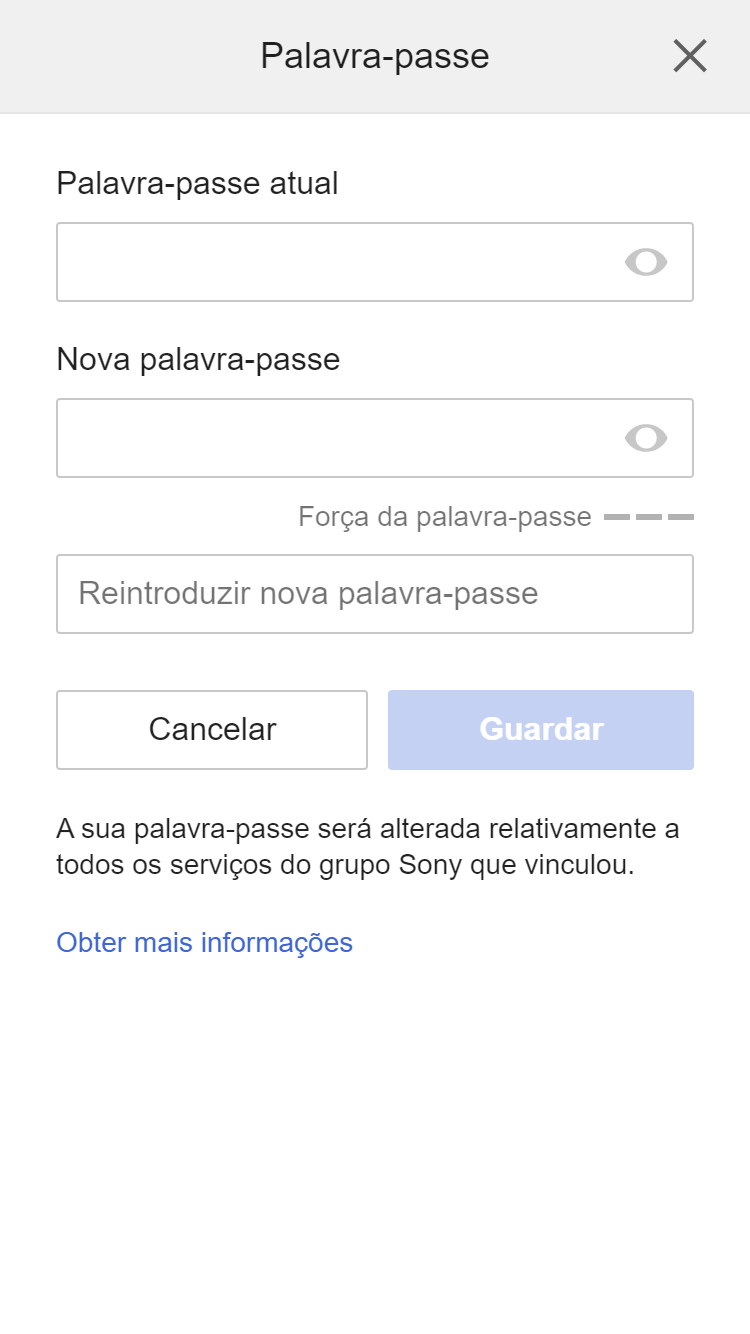Click the X to dismiss the Palavra-passe dialog
The width and height of the screenshot is (750, 1334).
click(x=689, y=56)
